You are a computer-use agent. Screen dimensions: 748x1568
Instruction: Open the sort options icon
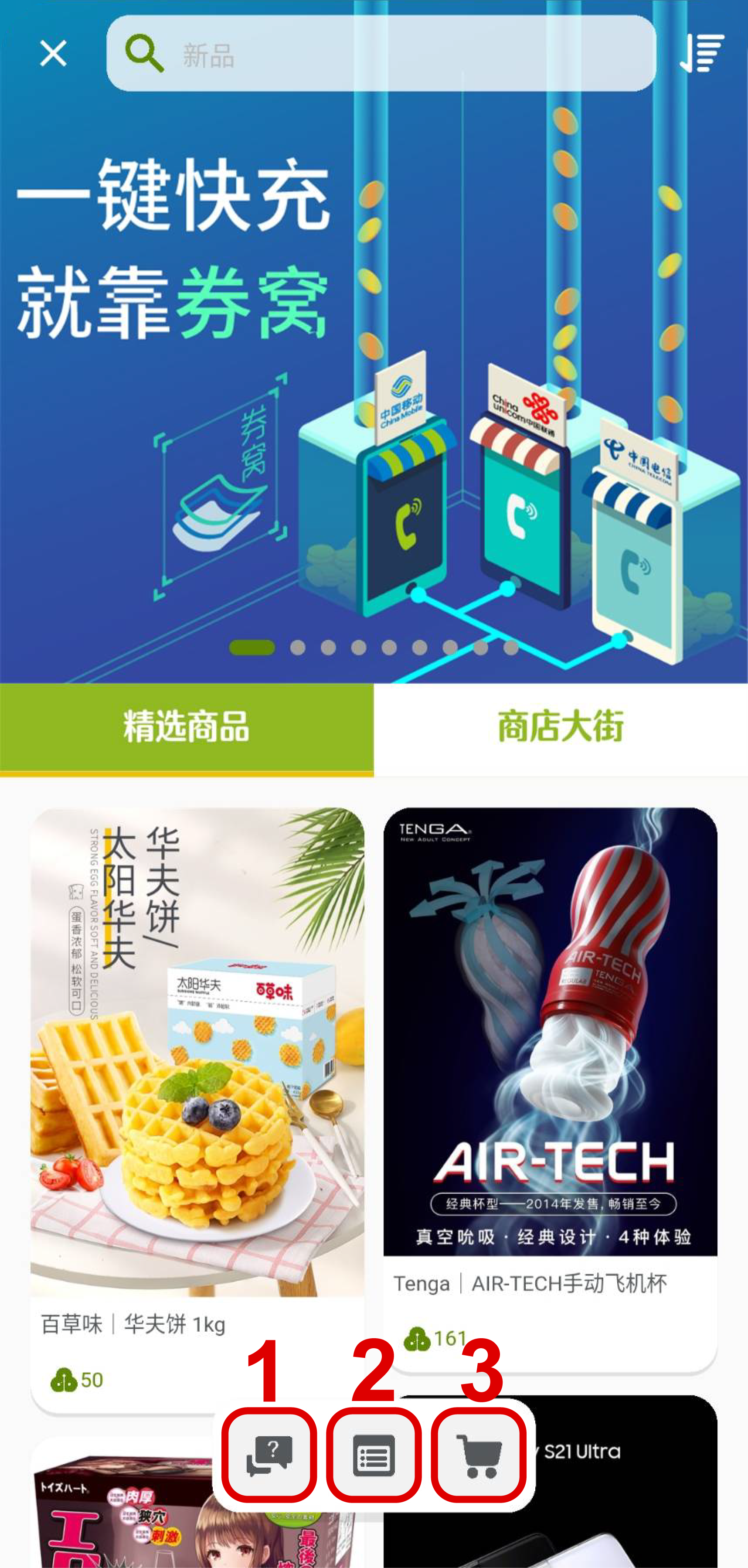(x=701, y=54)
